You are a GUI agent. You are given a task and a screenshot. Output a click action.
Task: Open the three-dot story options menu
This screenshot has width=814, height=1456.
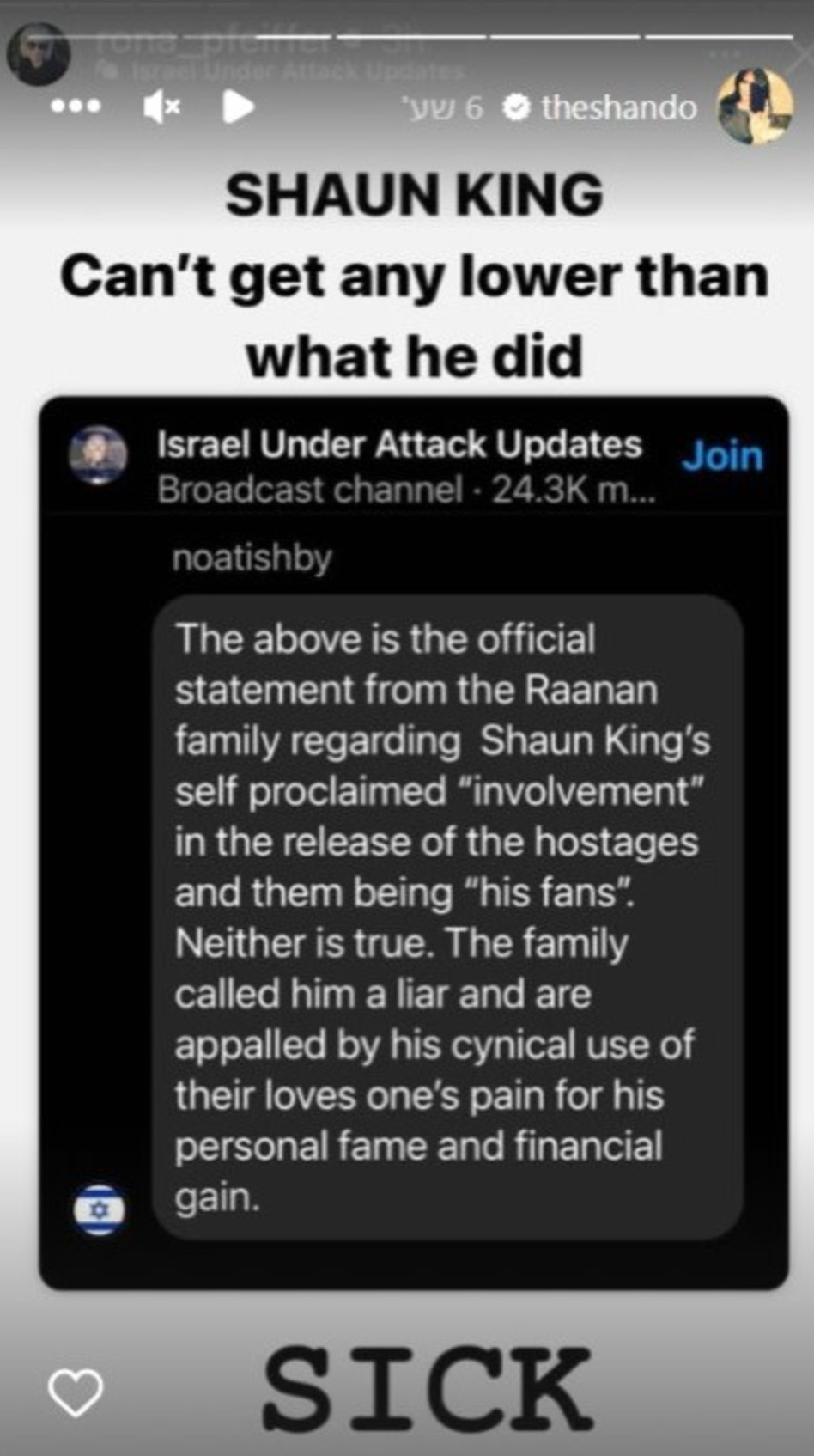coord(76,107)
